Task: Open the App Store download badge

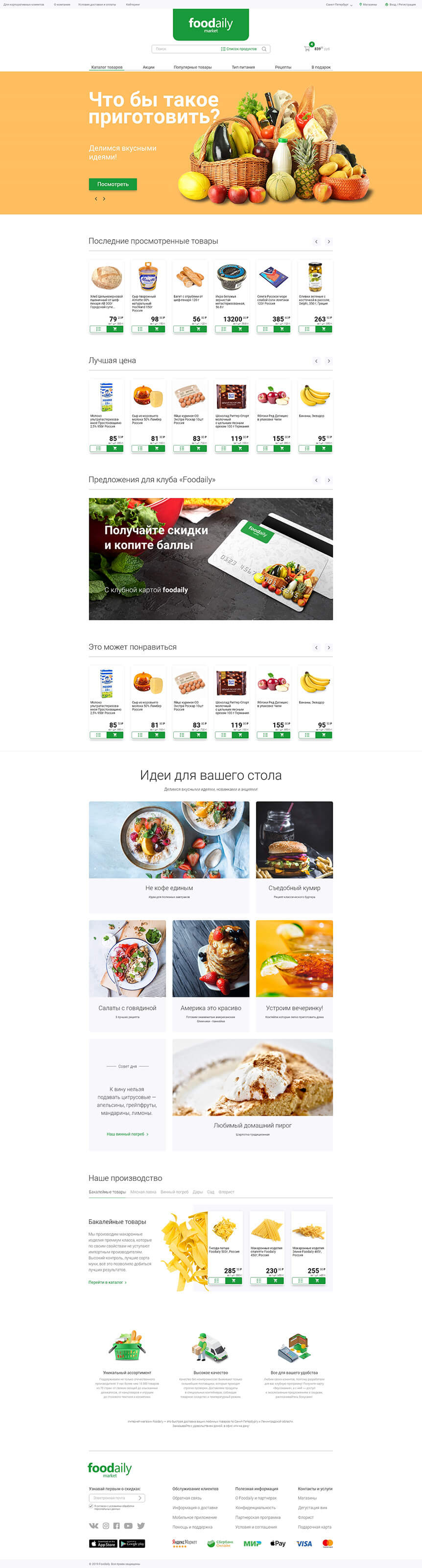Action: (x=102, y=1543)
